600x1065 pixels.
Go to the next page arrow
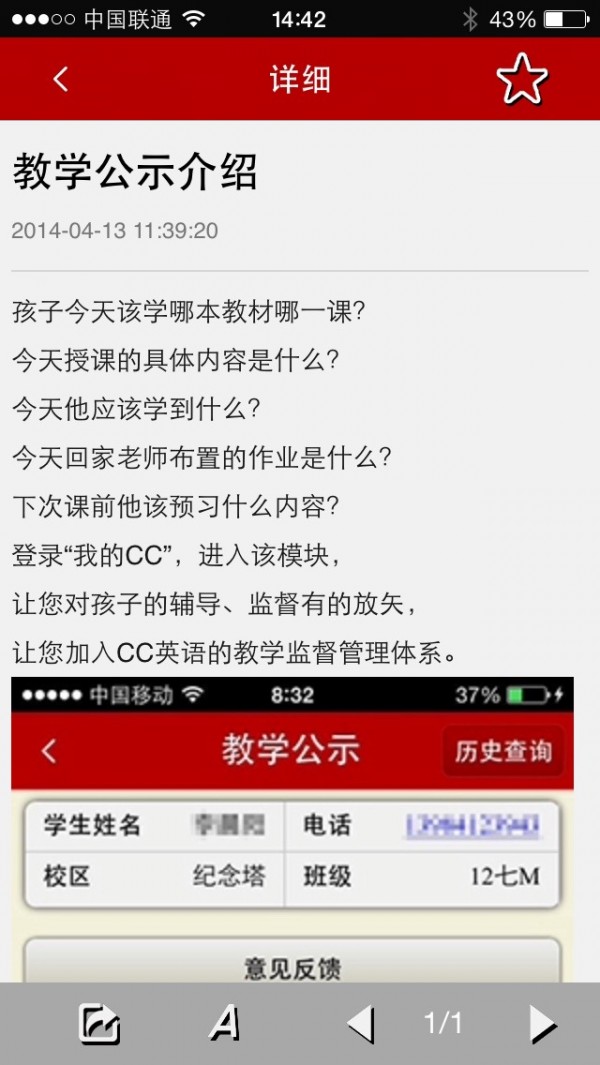point(541,1023)
